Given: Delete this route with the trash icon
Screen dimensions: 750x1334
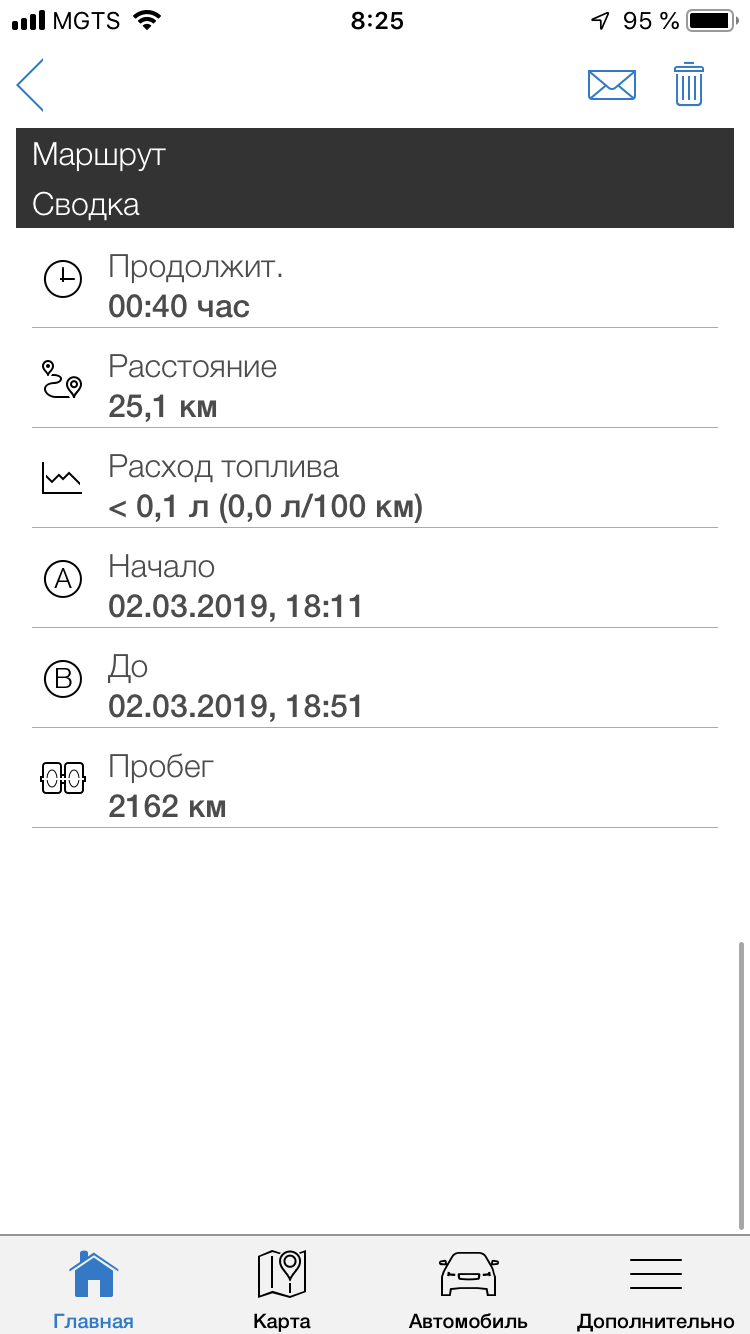Looking at the screenshot, I should tap(689, 84).
